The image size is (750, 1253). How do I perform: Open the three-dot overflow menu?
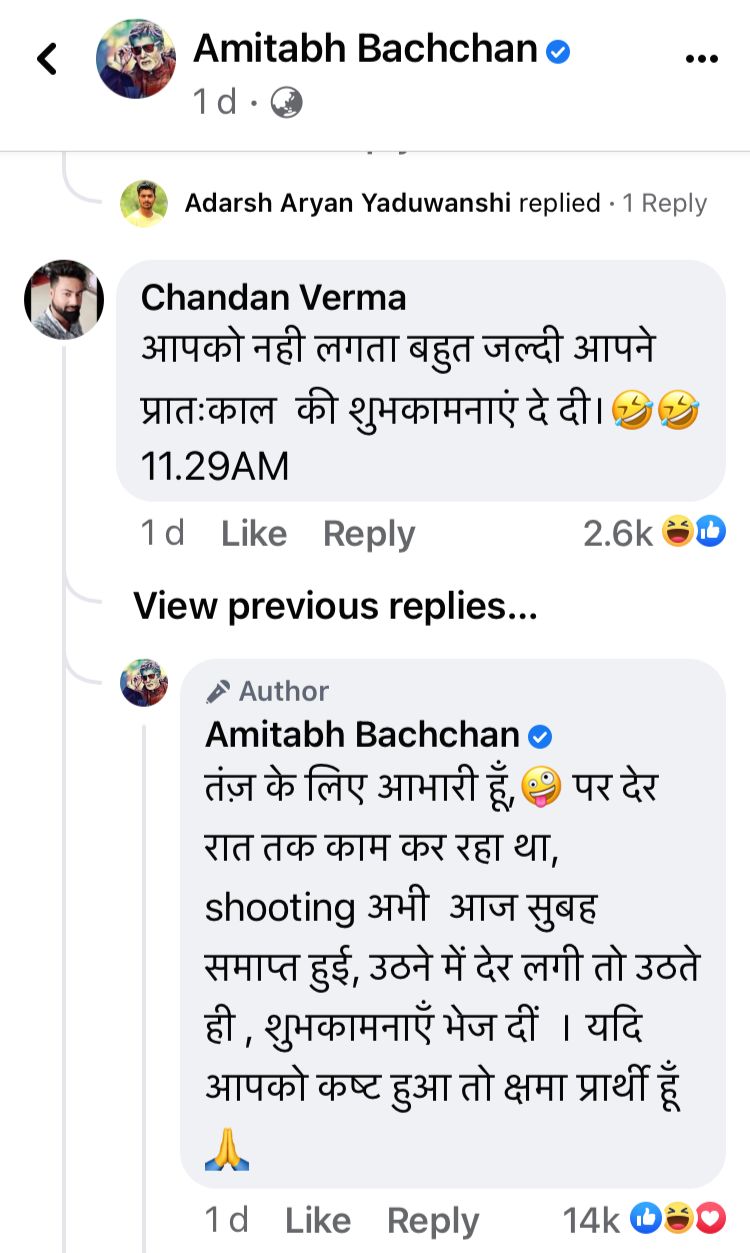tap(702, 59)
